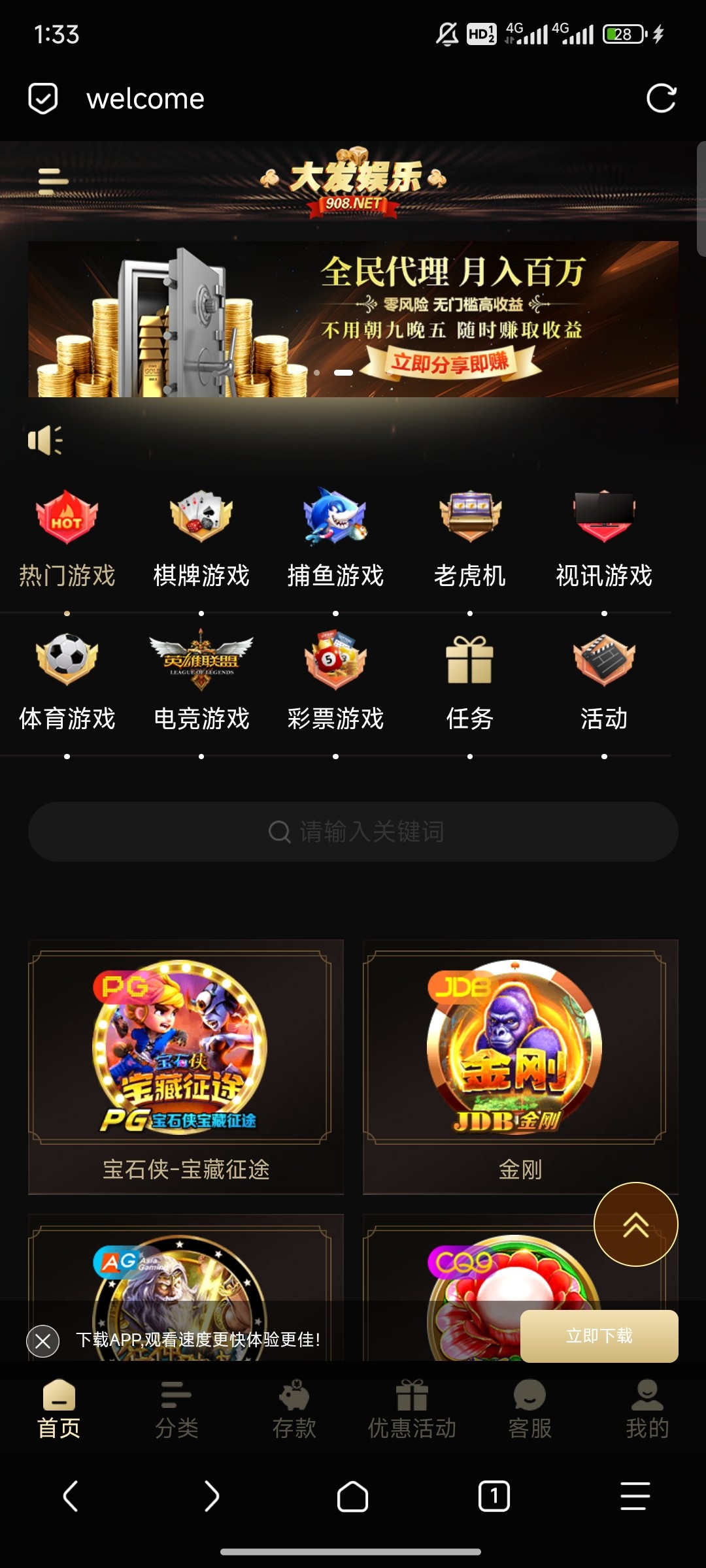Open the hamburger menu beside the logo

[x=53, y=181]
